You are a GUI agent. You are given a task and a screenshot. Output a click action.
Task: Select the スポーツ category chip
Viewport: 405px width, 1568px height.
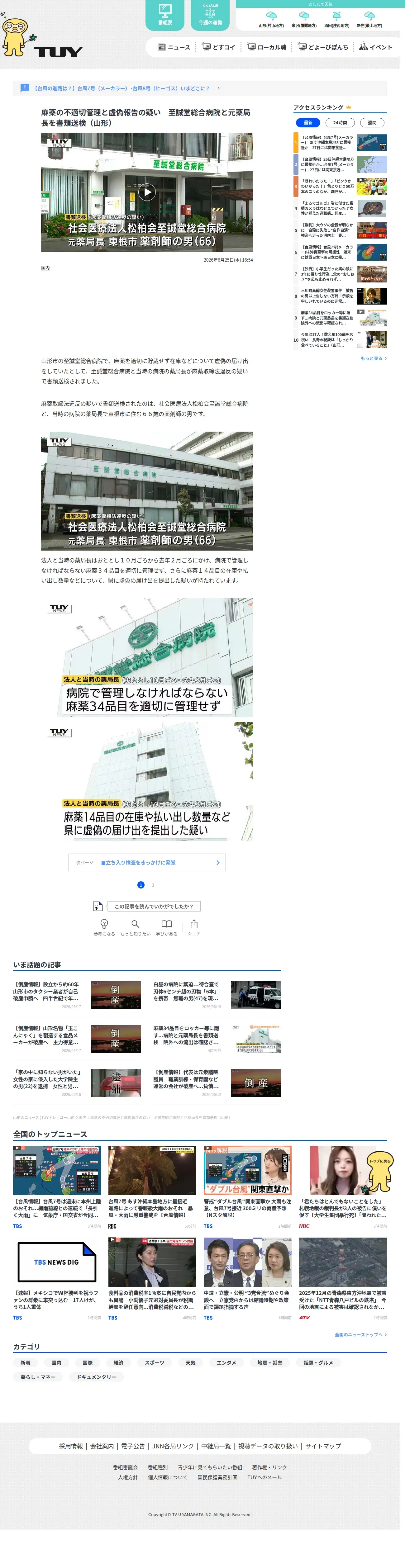pyautogui.click(x=155, y=1363)
